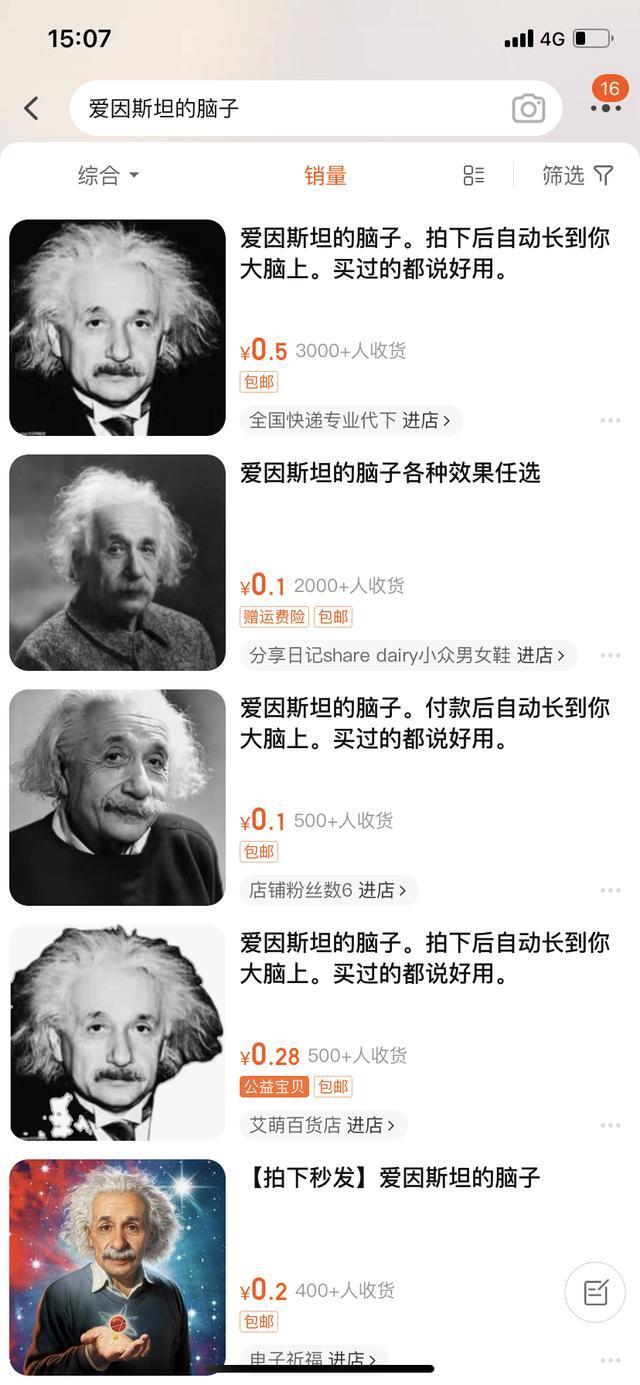640x1385 pixels.
Task: Enter the 店铺粉丝数6 shop
Action: click(x=328, y=890)
